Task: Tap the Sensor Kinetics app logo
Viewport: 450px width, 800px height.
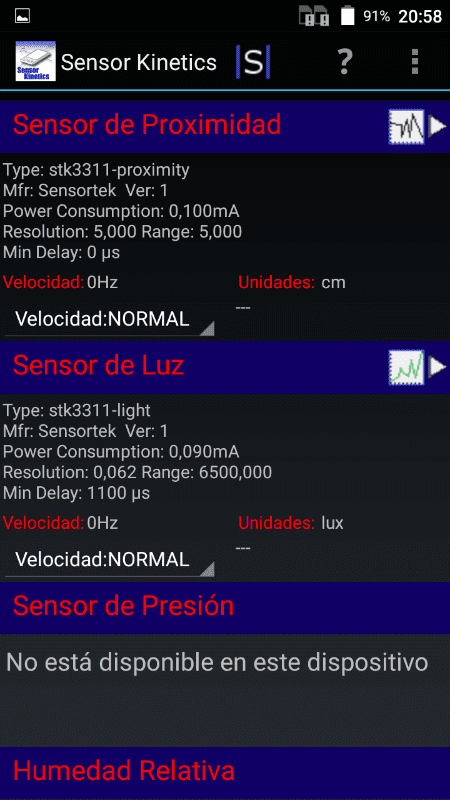Action: (x=36, y=62)
